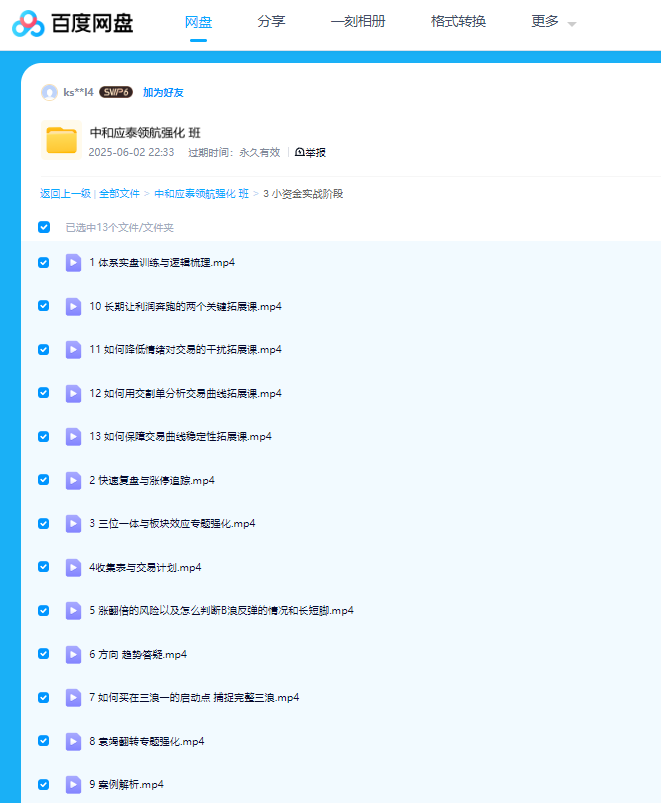Go to 格式转换 tab

point(458,21)
